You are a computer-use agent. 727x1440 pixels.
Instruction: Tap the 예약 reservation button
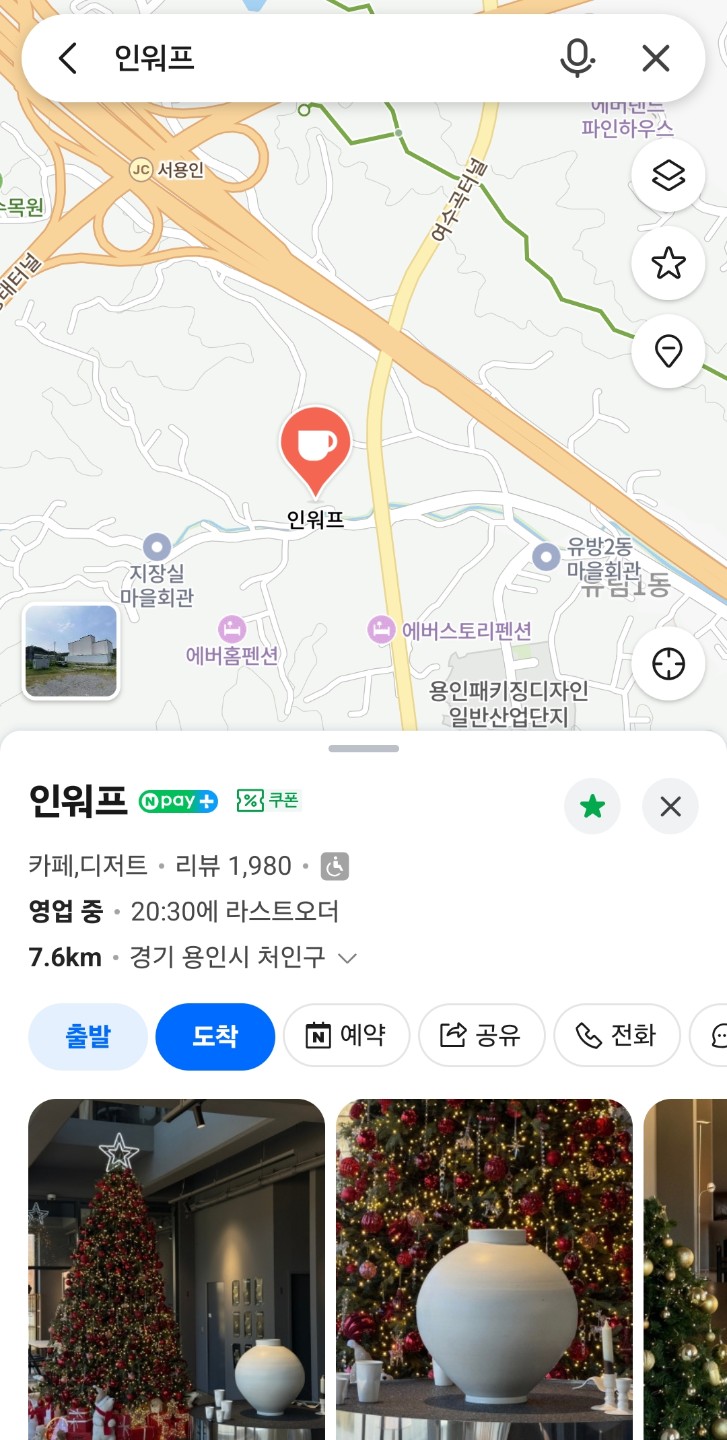click(346, 1036)
